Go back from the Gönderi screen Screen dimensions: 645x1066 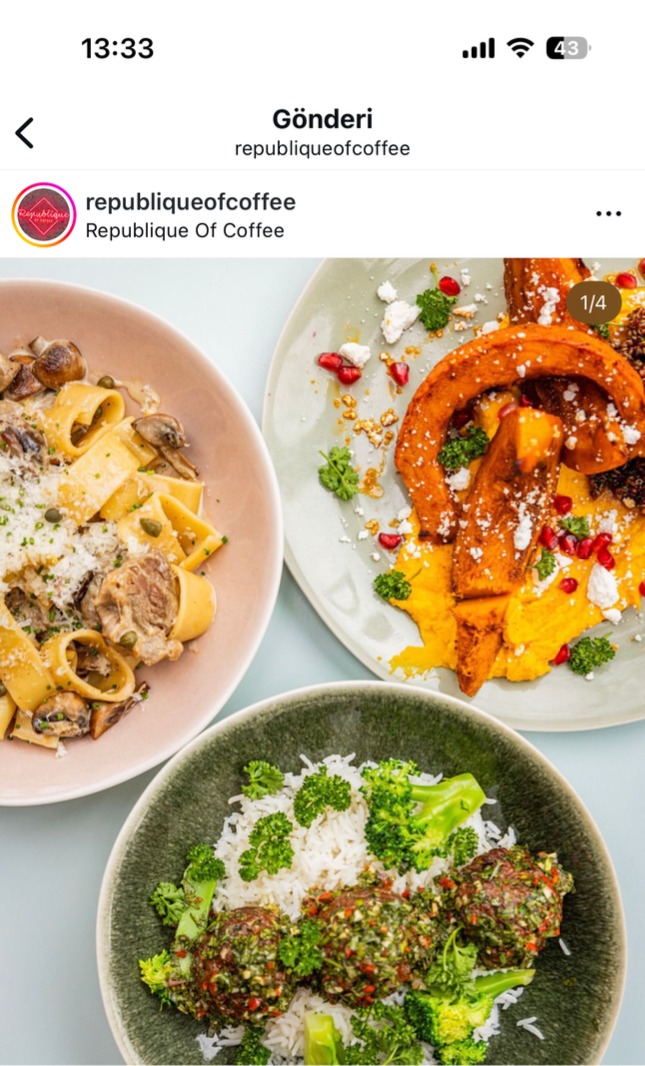point(25,132)
